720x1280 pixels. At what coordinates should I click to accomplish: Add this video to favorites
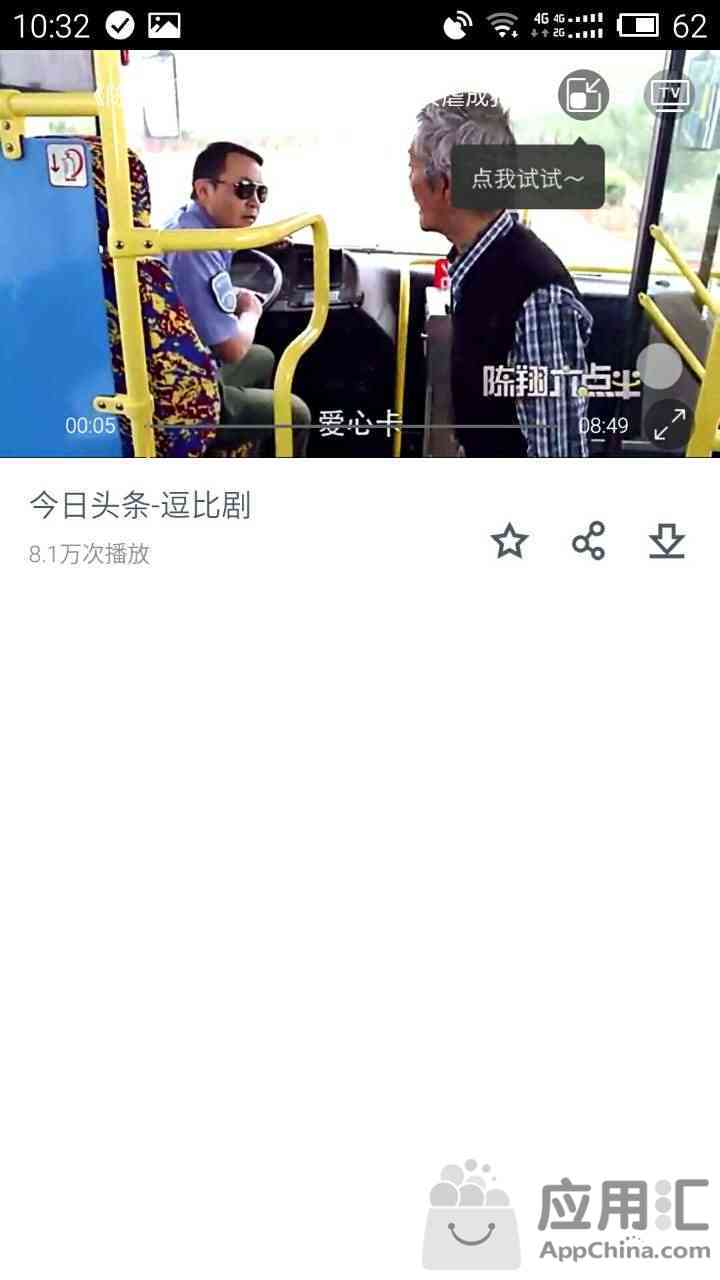point(509,541)
